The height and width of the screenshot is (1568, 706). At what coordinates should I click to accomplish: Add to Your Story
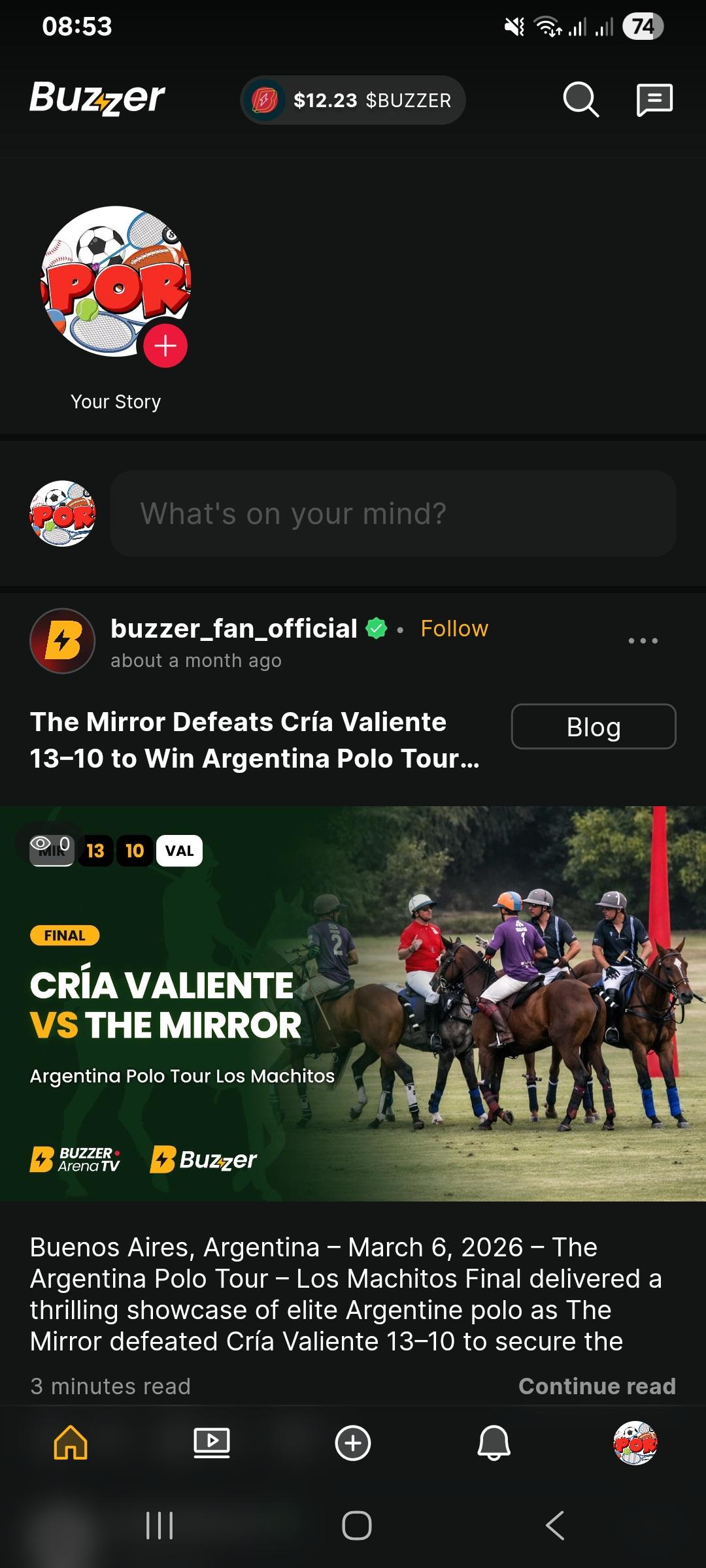click(x=165, y=346)
